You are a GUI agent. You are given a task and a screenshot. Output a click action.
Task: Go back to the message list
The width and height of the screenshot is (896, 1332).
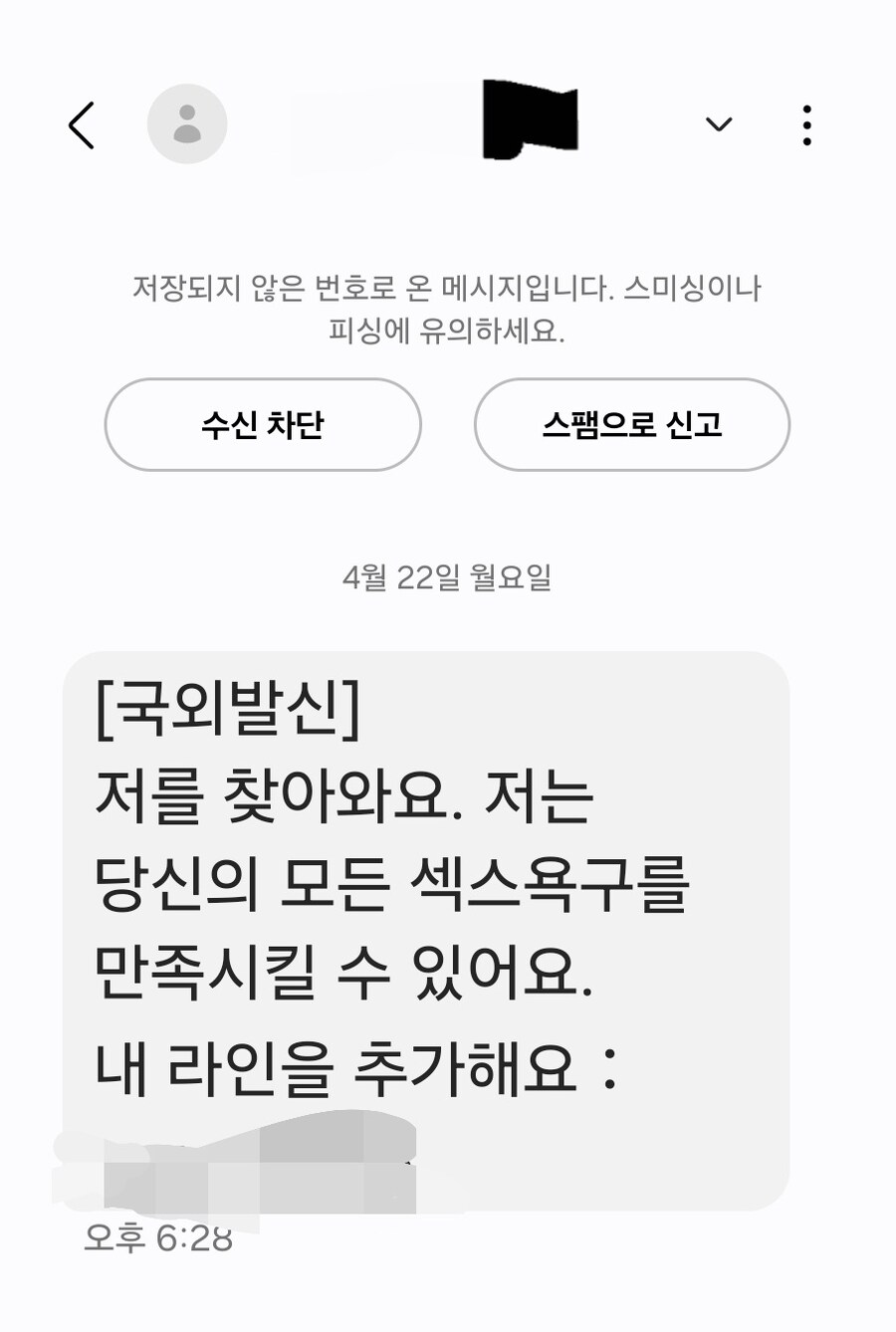coord(82,125)
